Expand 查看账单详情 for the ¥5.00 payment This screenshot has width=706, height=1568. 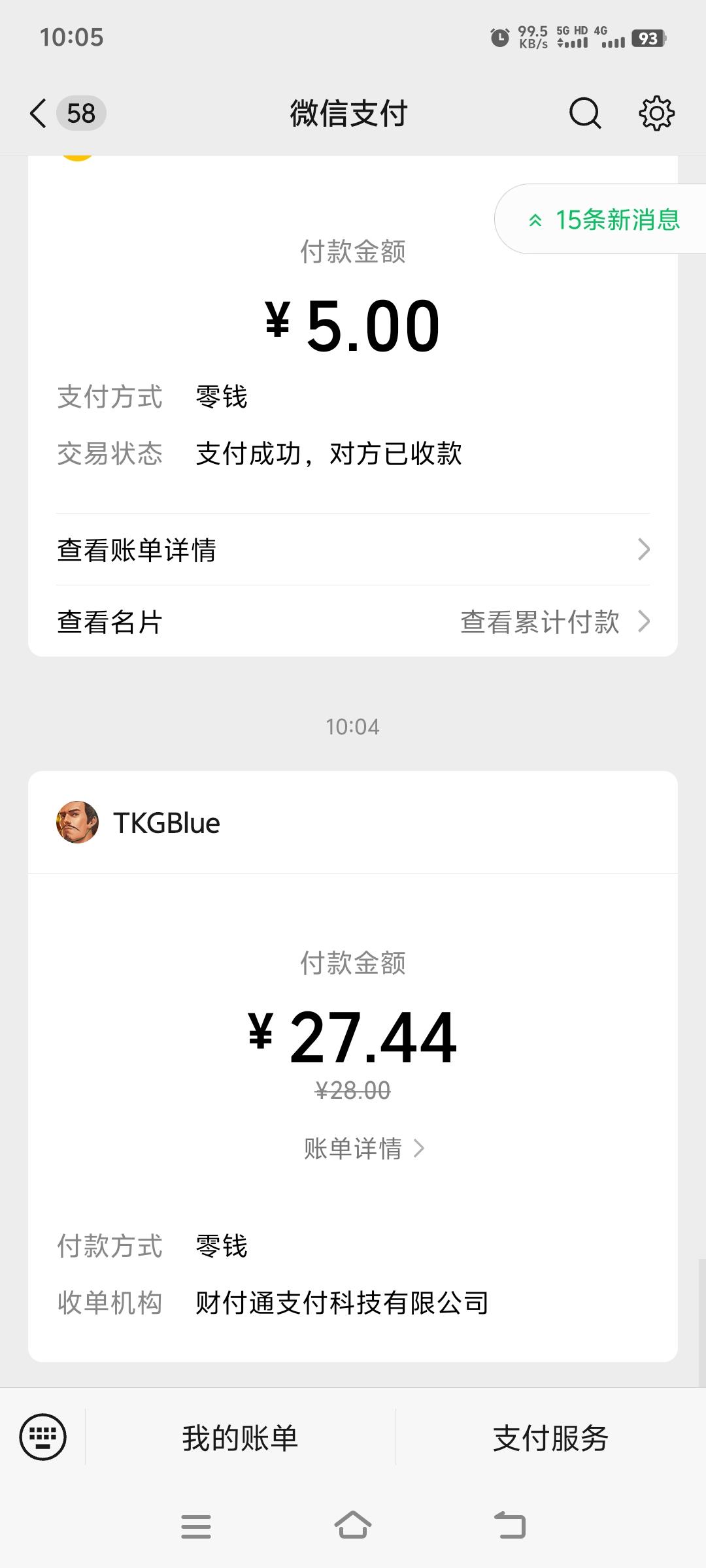pos(353,551)
